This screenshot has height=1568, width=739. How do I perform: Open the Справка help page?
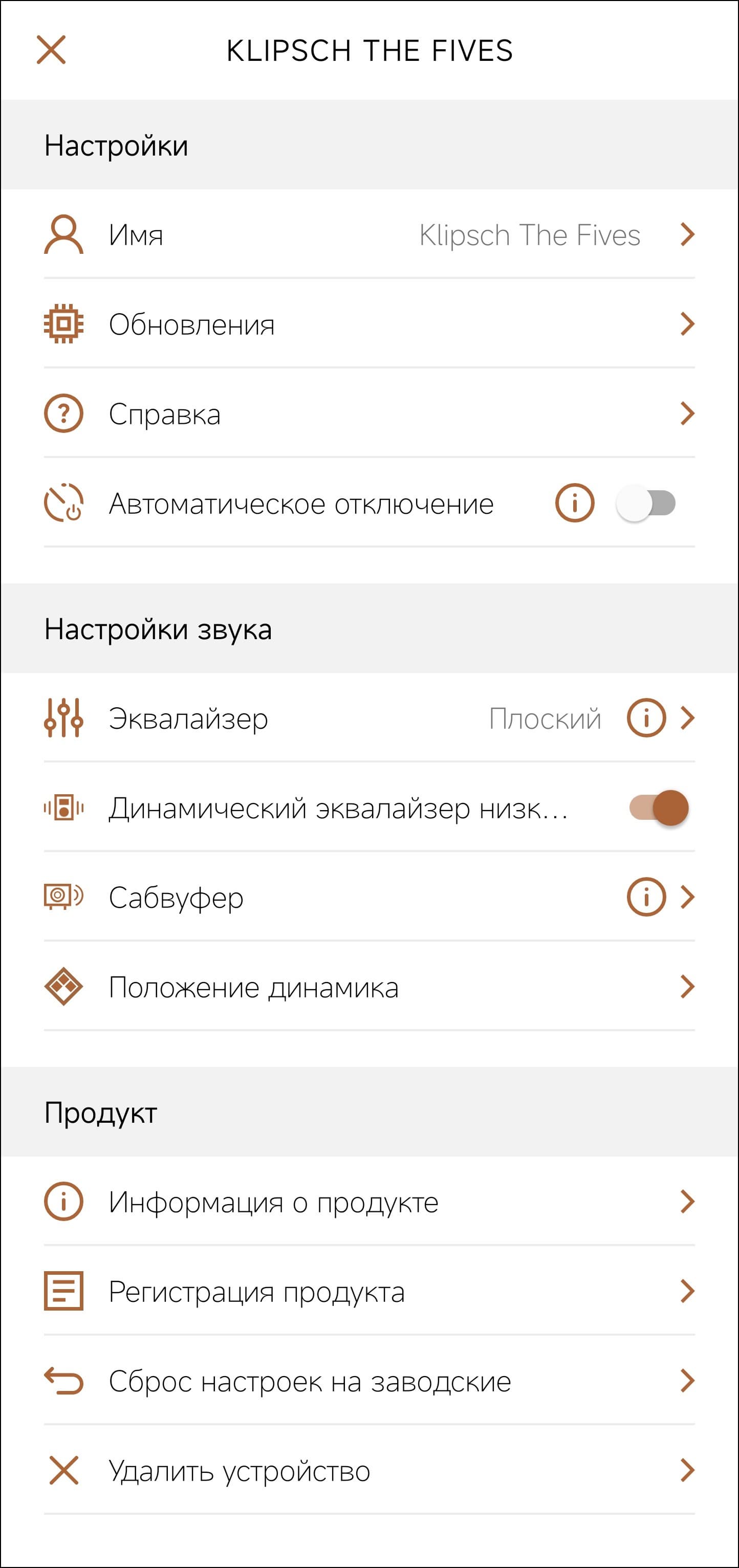tap(369, 414)
